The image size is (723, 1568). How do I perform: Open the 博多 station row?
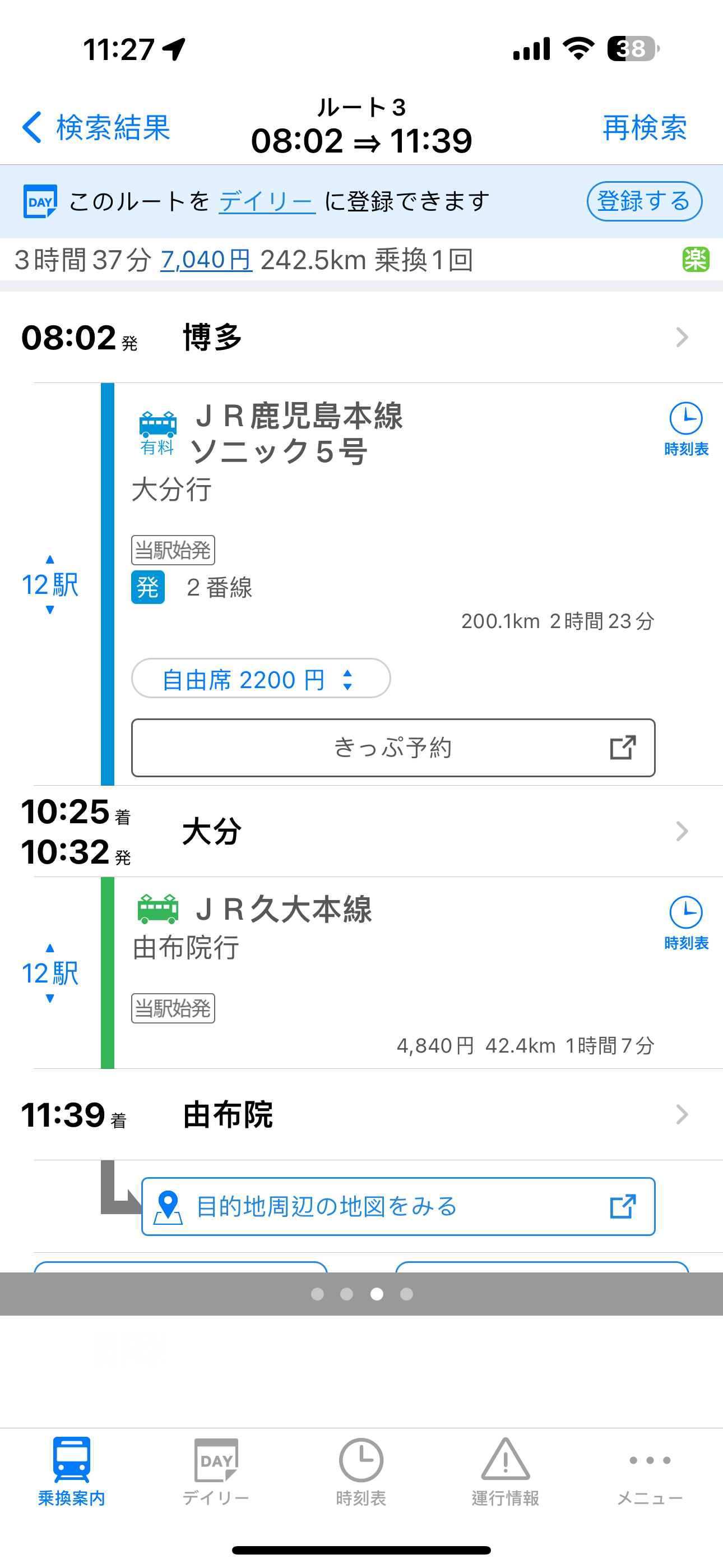pyautogui.click(x=361, y=337)
